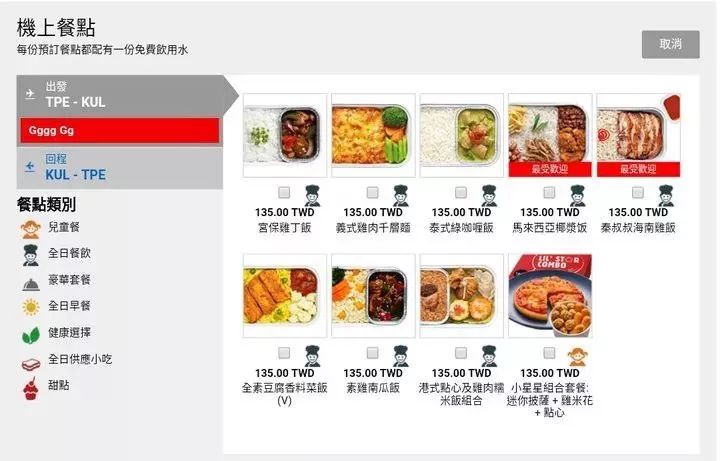Image resolution: width=720 pixels, height=461 pixels.
Task: Check the box for 義式雞肉千層麵
Action: tap(373, 192)
